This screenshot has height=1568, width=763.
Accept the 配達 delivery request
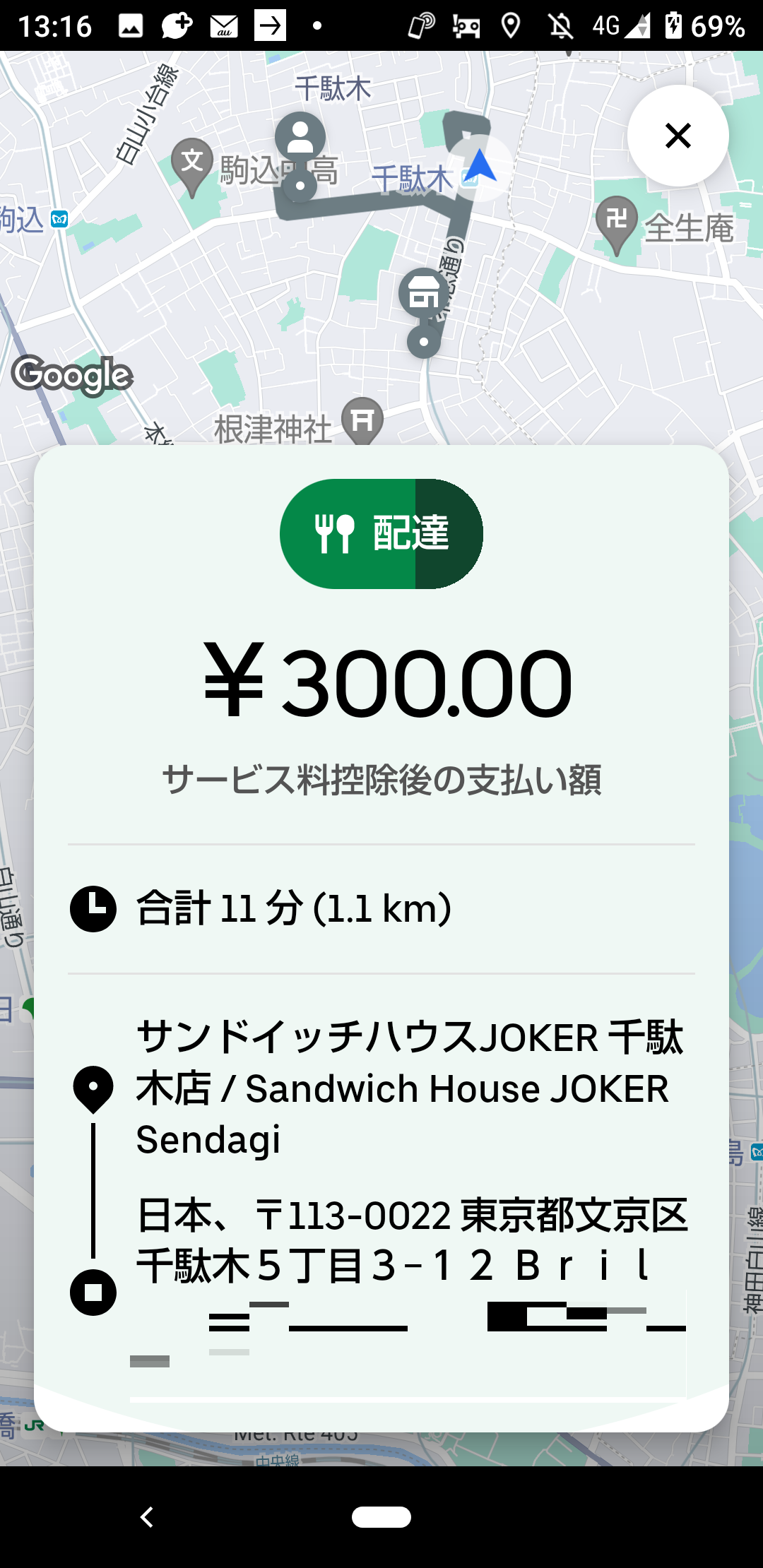point(381,533)
